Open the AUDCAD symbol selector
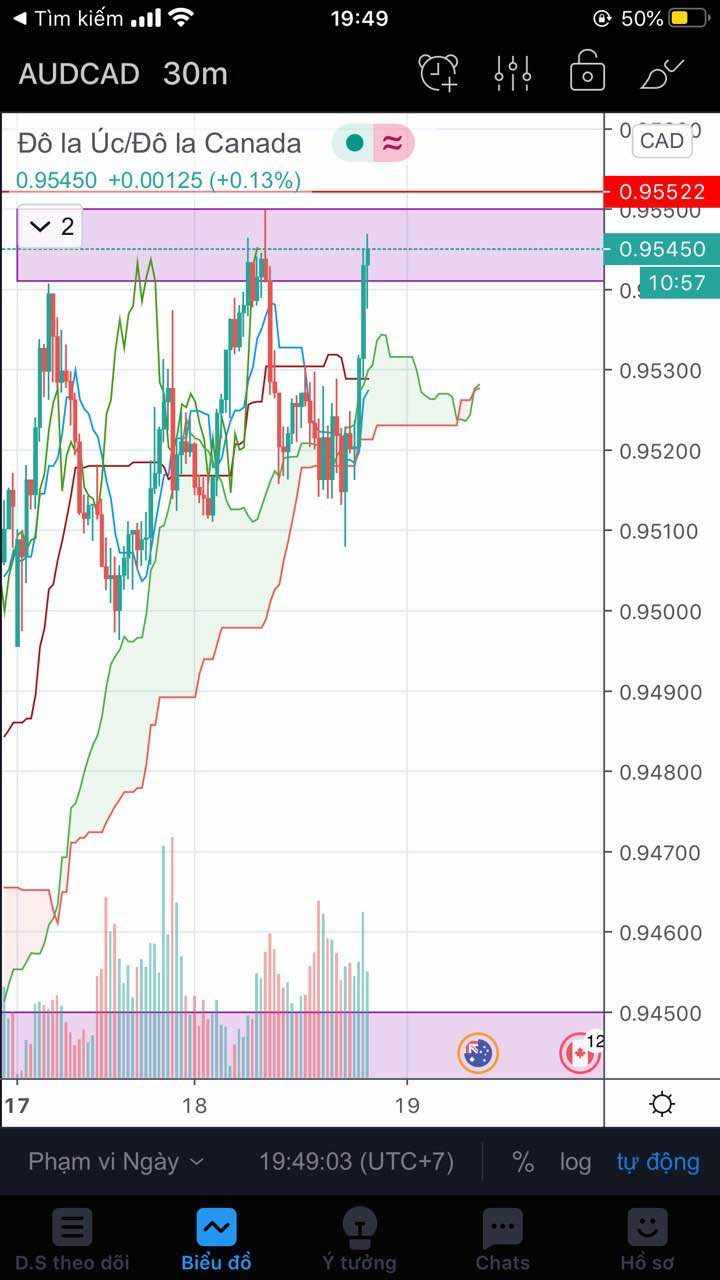The height and width of the screenshot is (1280, 720). pyautogui.click(x=79, y=74)
